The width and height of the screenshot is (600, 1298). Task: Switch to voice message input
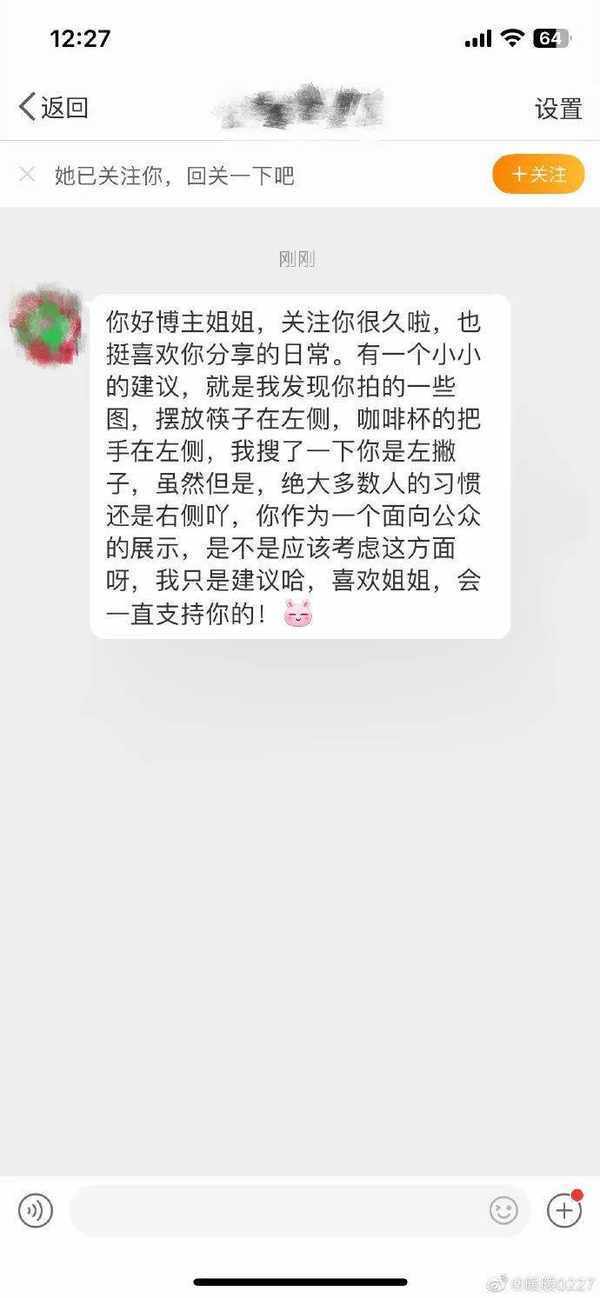[x=35, y=1211]
